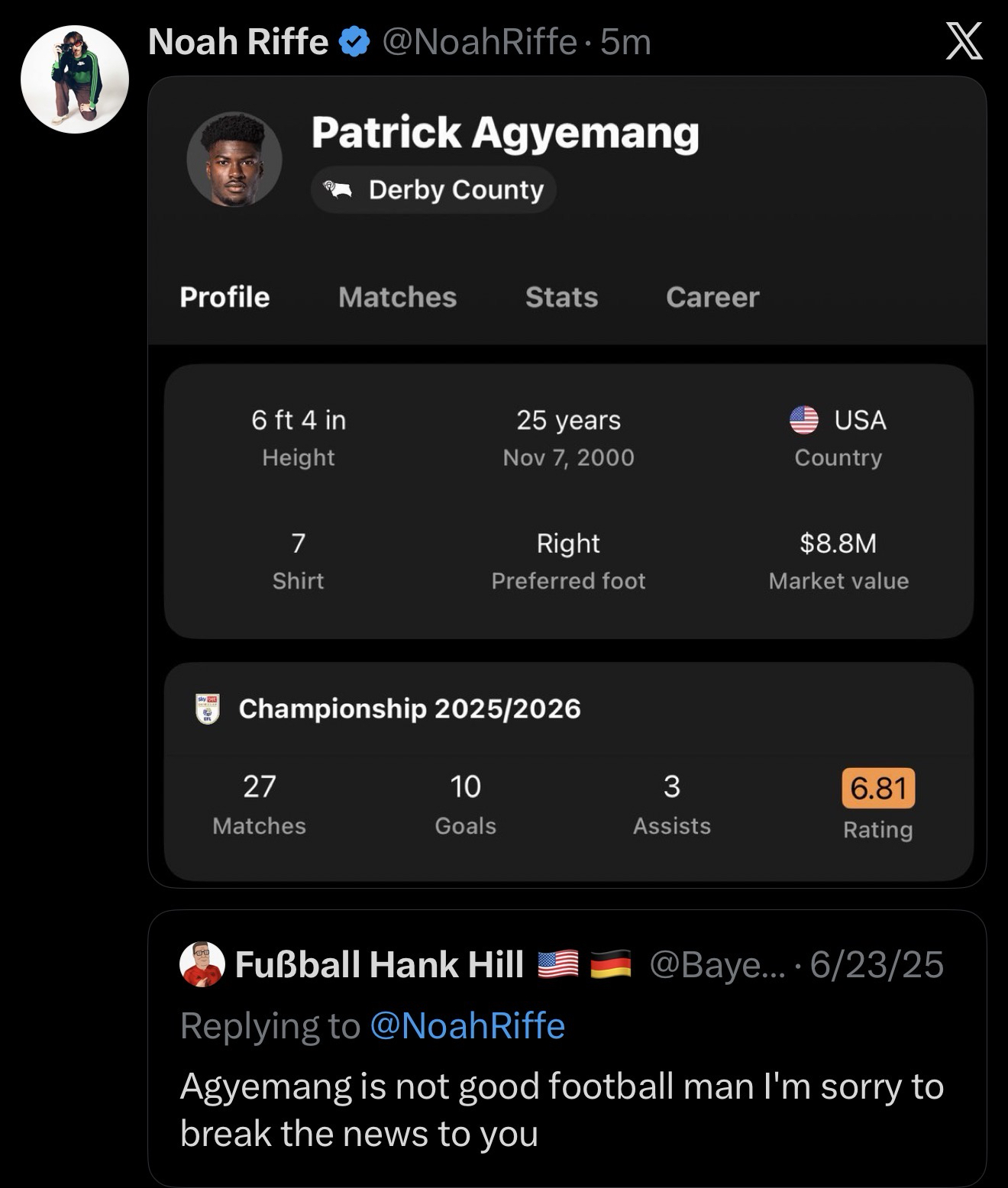Open the Noah Riffe author name
Screen dimensions: 1008x1188
237,41
